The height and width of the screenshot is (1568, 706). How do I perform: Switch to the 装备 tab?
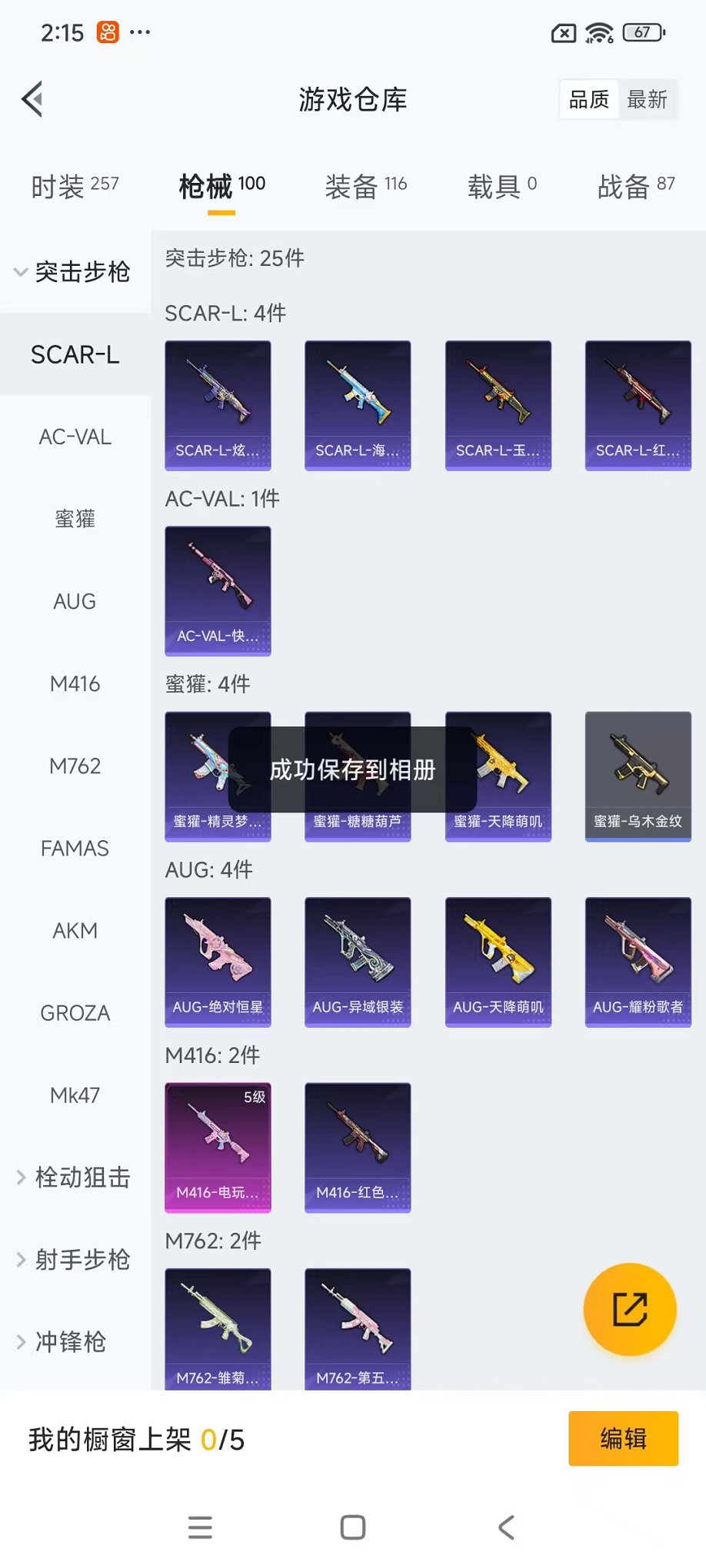tap(365, 186)
